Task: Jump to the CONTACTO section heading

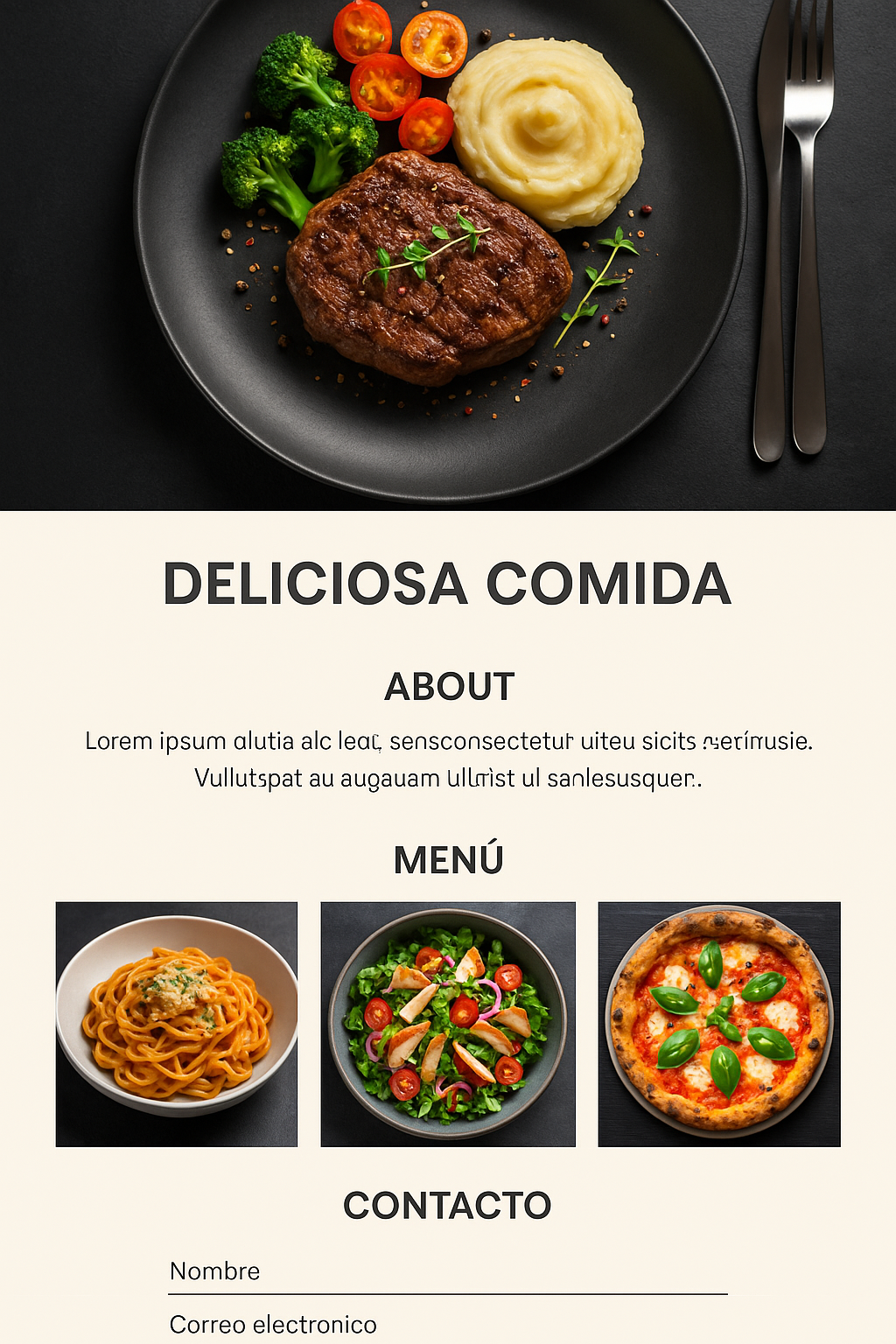Action: [x=448, y=1204]
